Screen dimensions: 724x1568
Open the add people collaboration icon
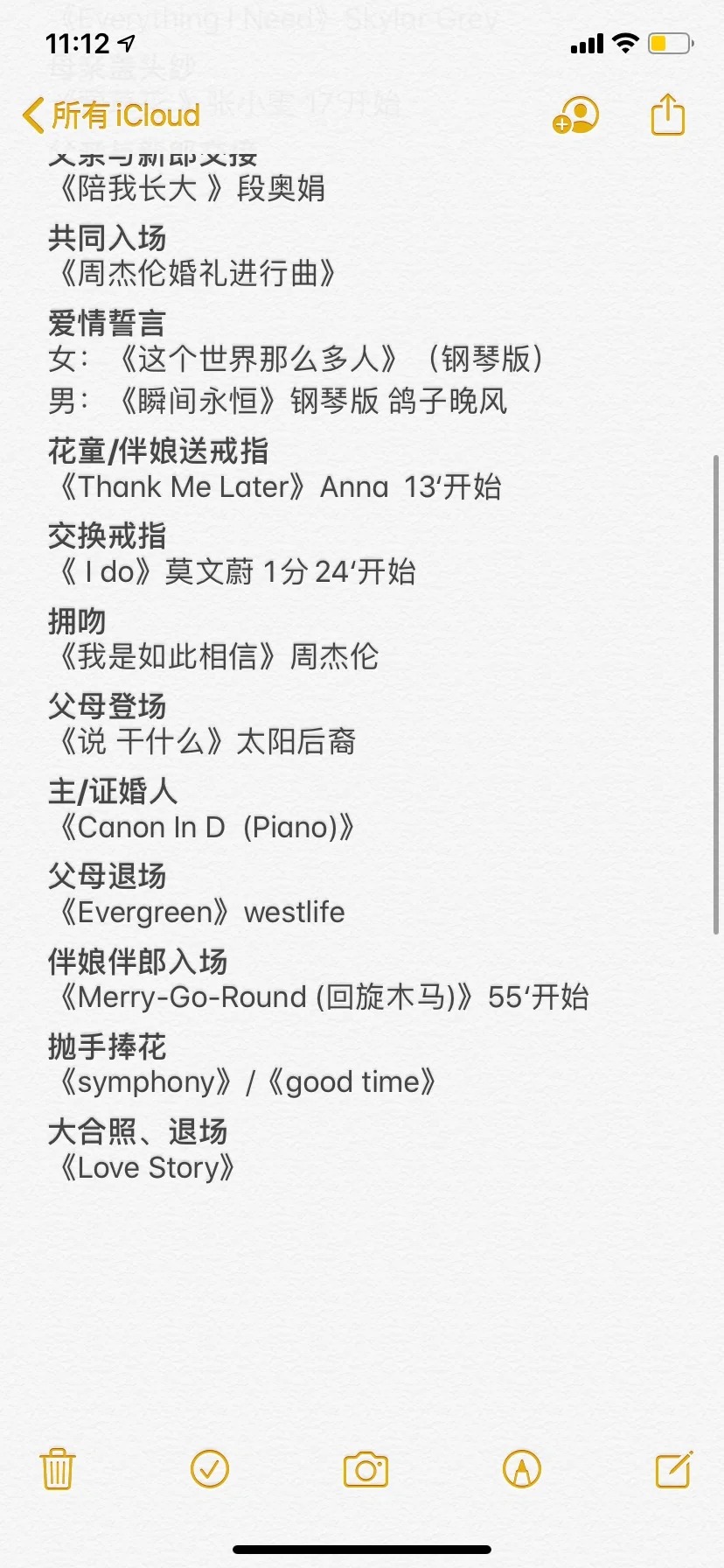tap(575, 115)
